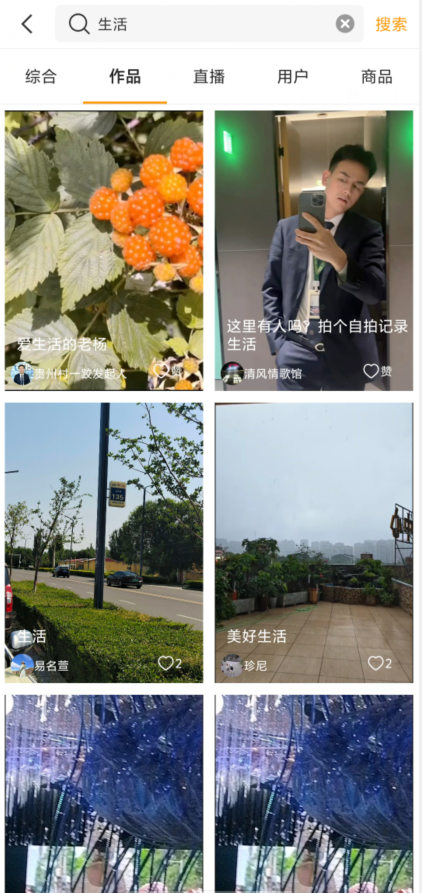Switch to the 综合 tab
422x893 pixels.
point(41,76)
